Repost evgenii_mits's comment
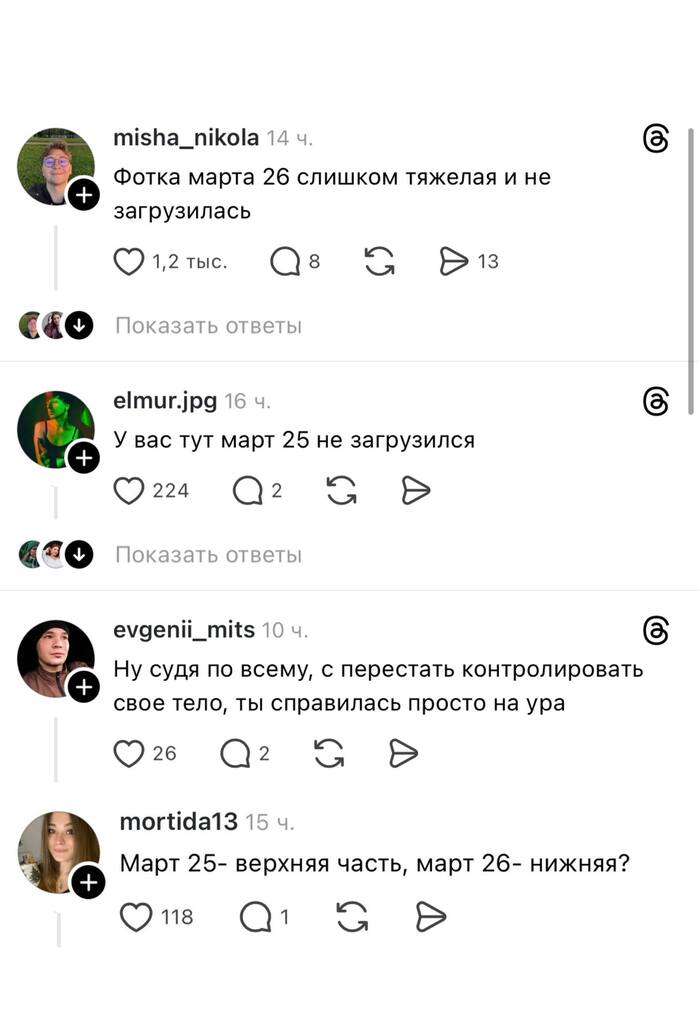Viewport: 700px width, 1026px height. 329,753
